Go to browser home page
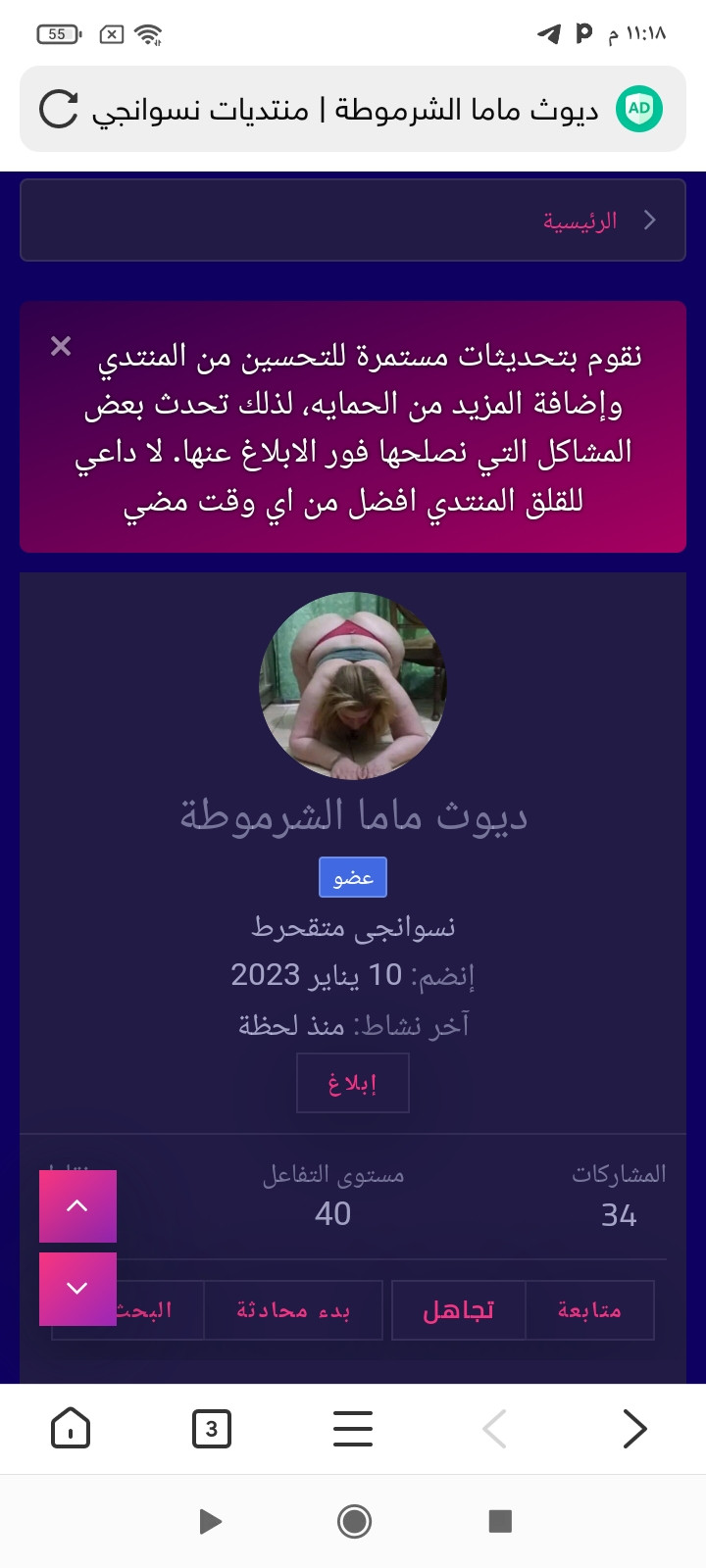The width and height of the screenshot is (706, 1568). click(71, 1429)
